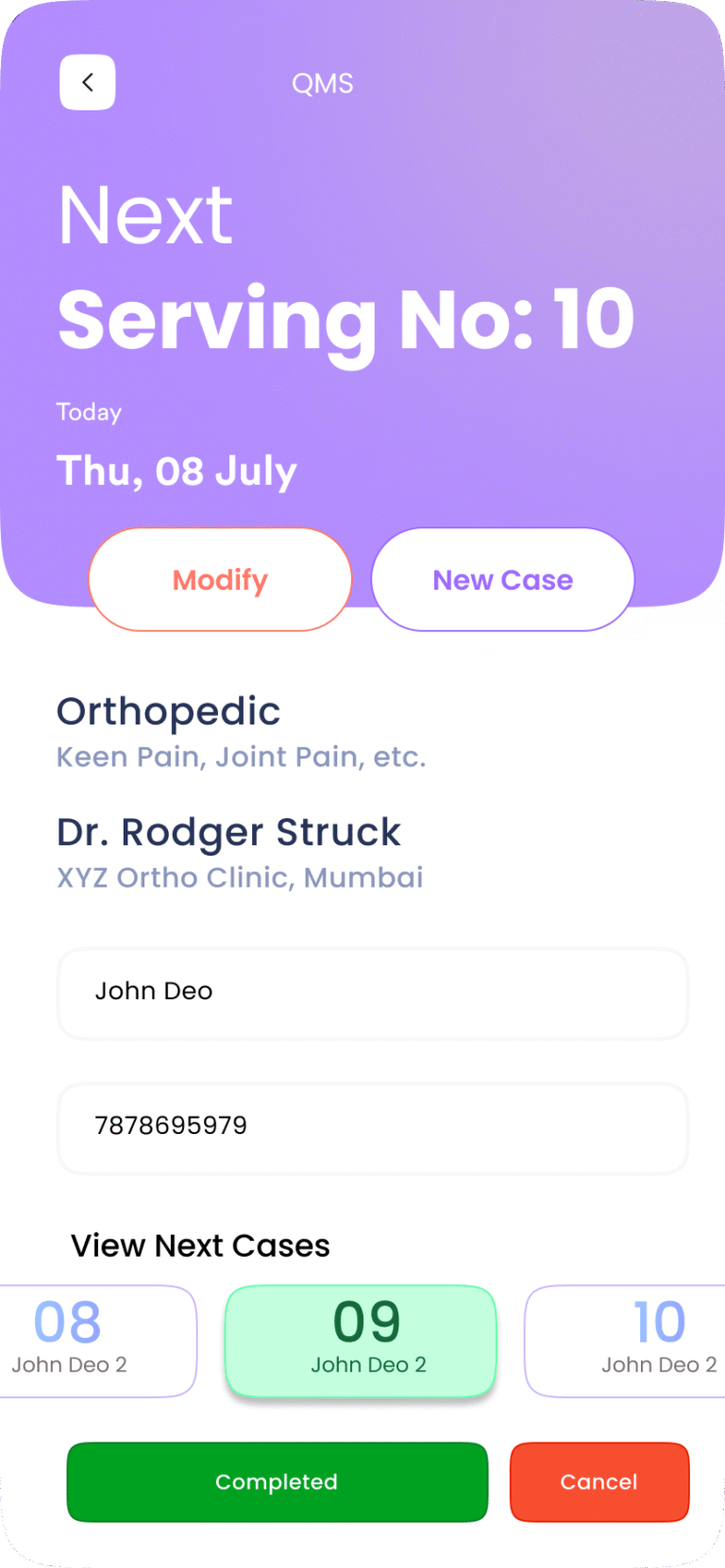Go back using the arrow button
The width and height of the screenshot is (725, 1568).
point(88,83)
